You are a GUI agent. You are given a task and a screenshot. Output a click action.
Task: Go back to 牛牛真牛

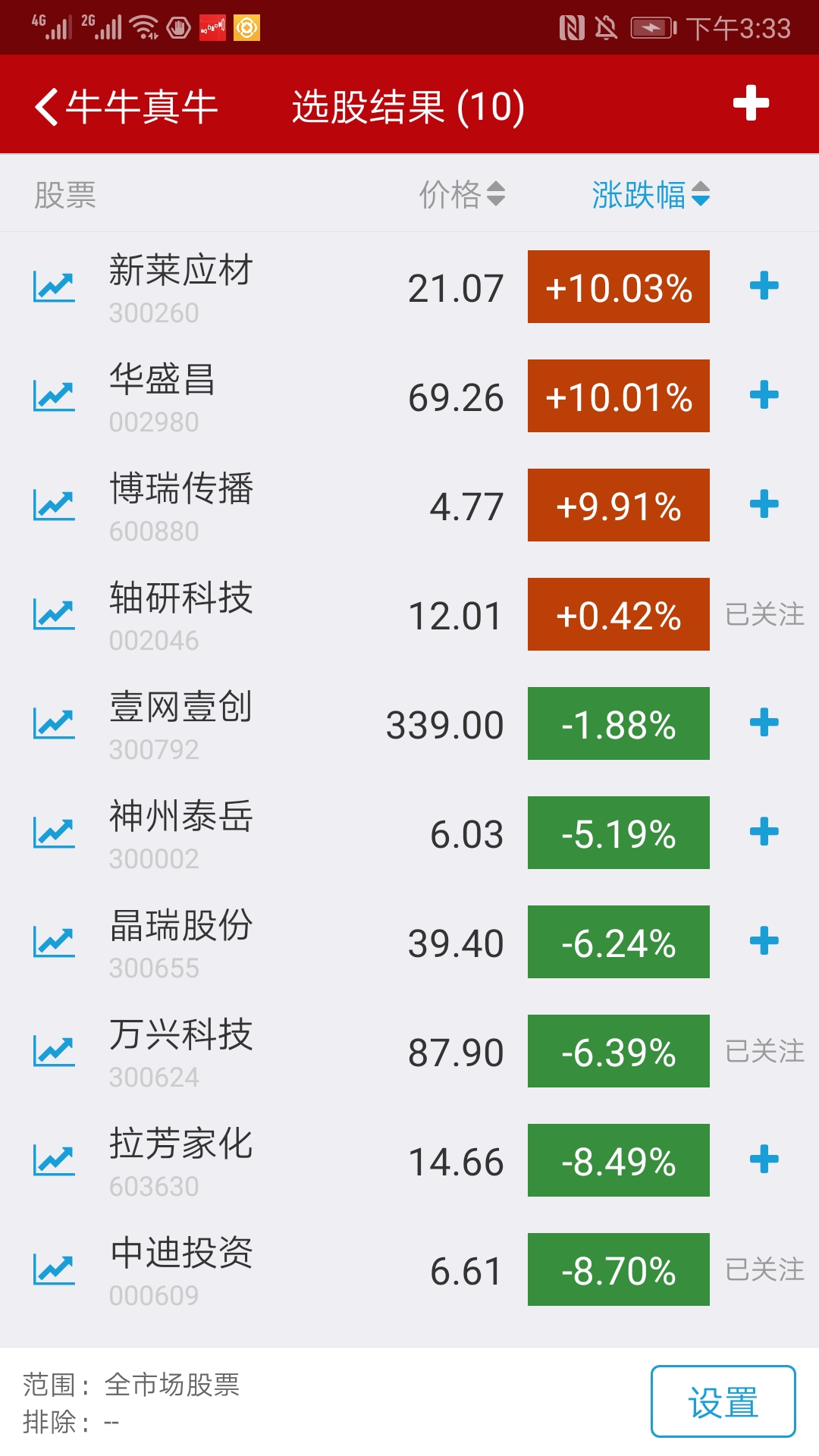(x=126, y=106)
